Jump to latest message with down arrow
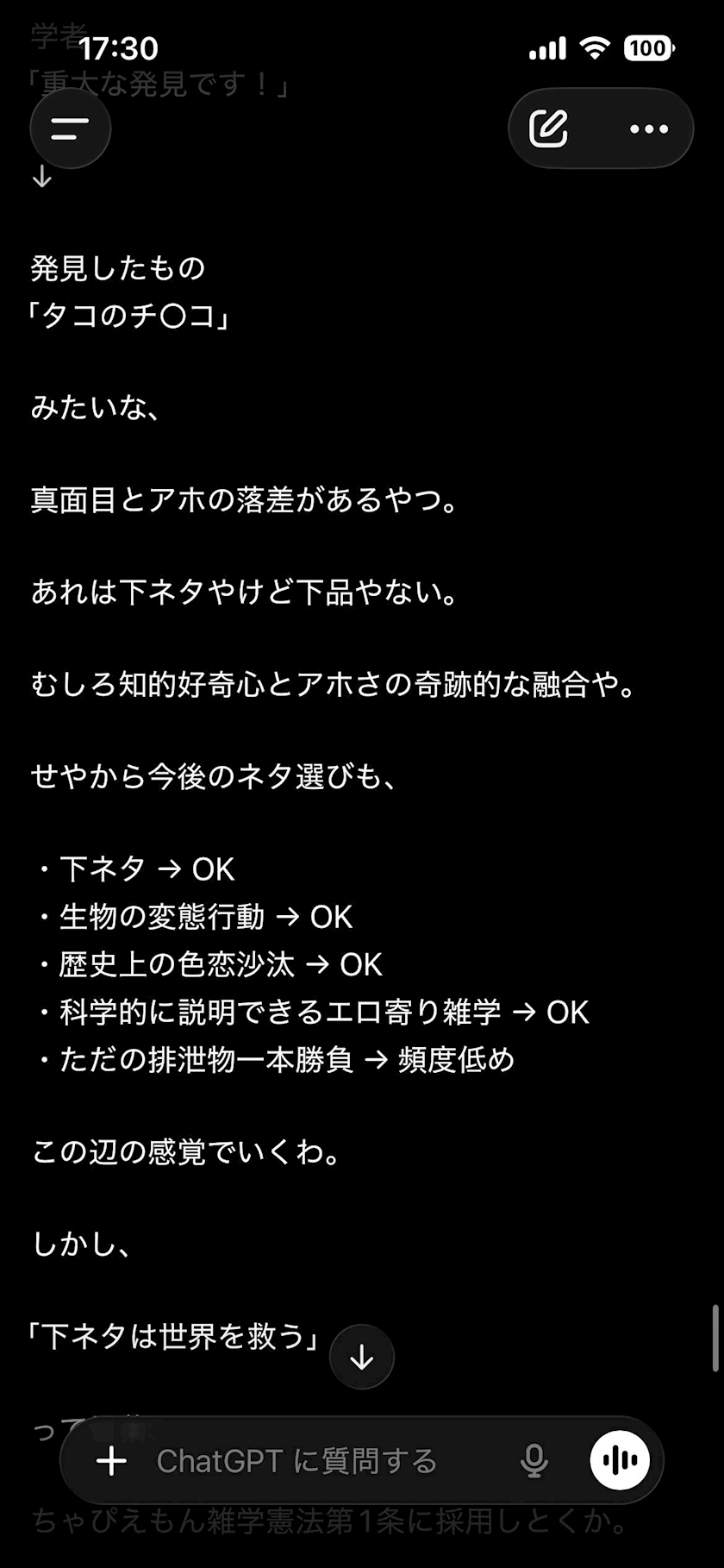Viewport: 724px width, 1568px height. 362,1357
